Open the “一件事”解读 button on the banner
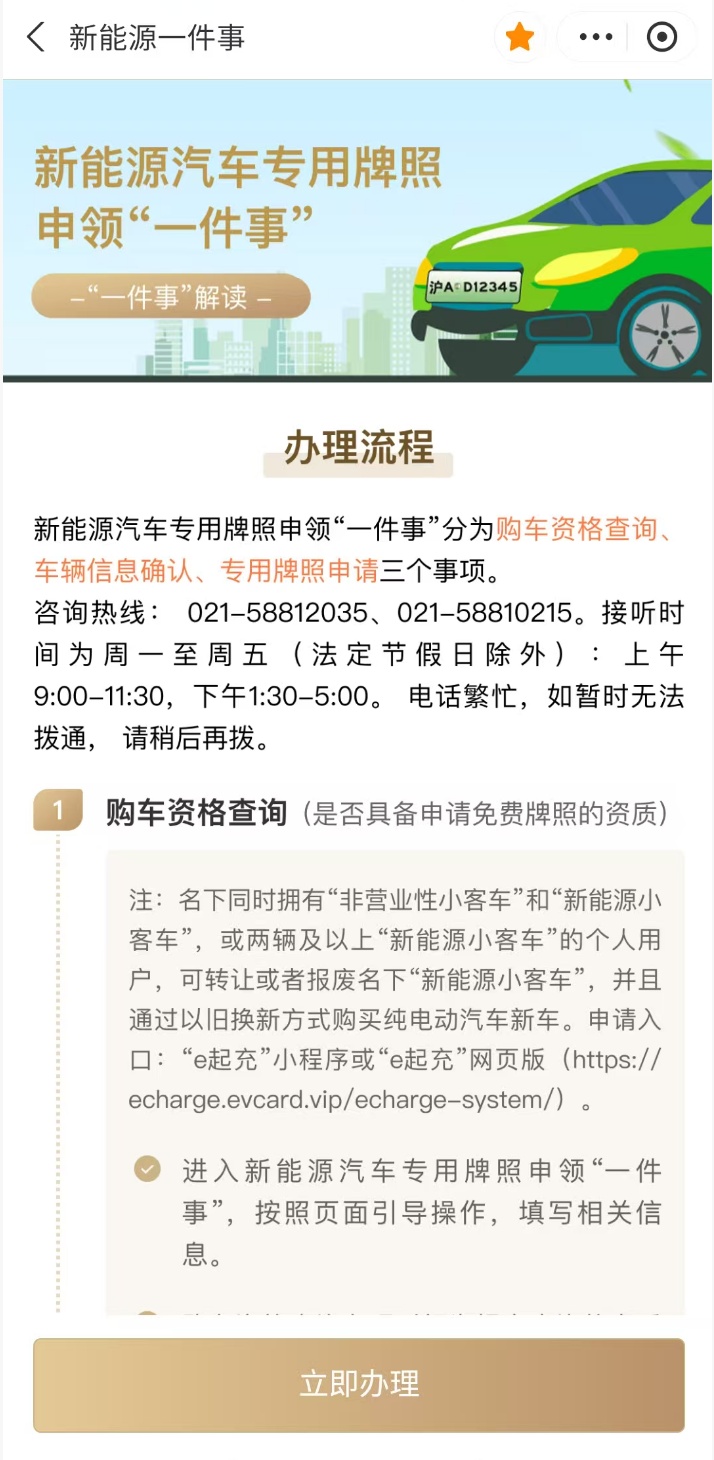Screen dimensions: 714x1460 [171, 297]
